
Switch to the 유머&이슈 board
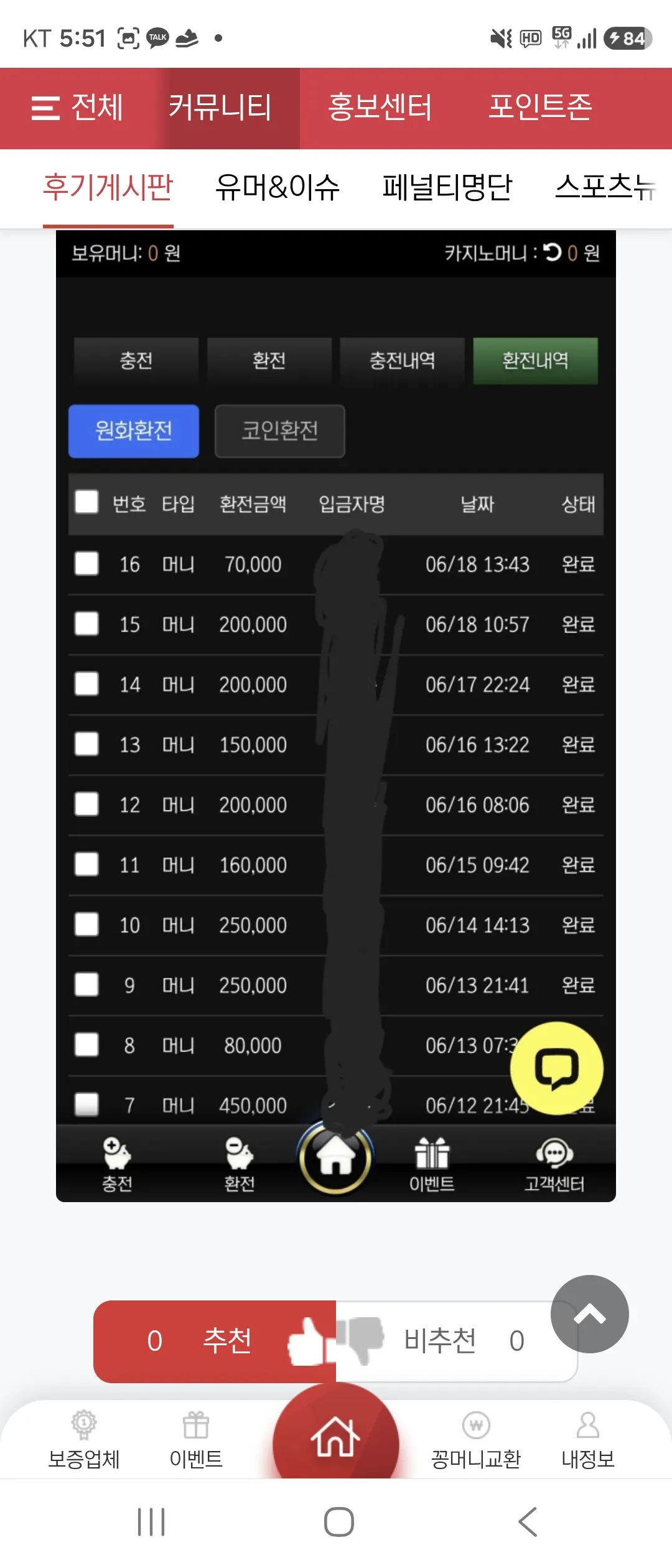click(x=278, y=187)
